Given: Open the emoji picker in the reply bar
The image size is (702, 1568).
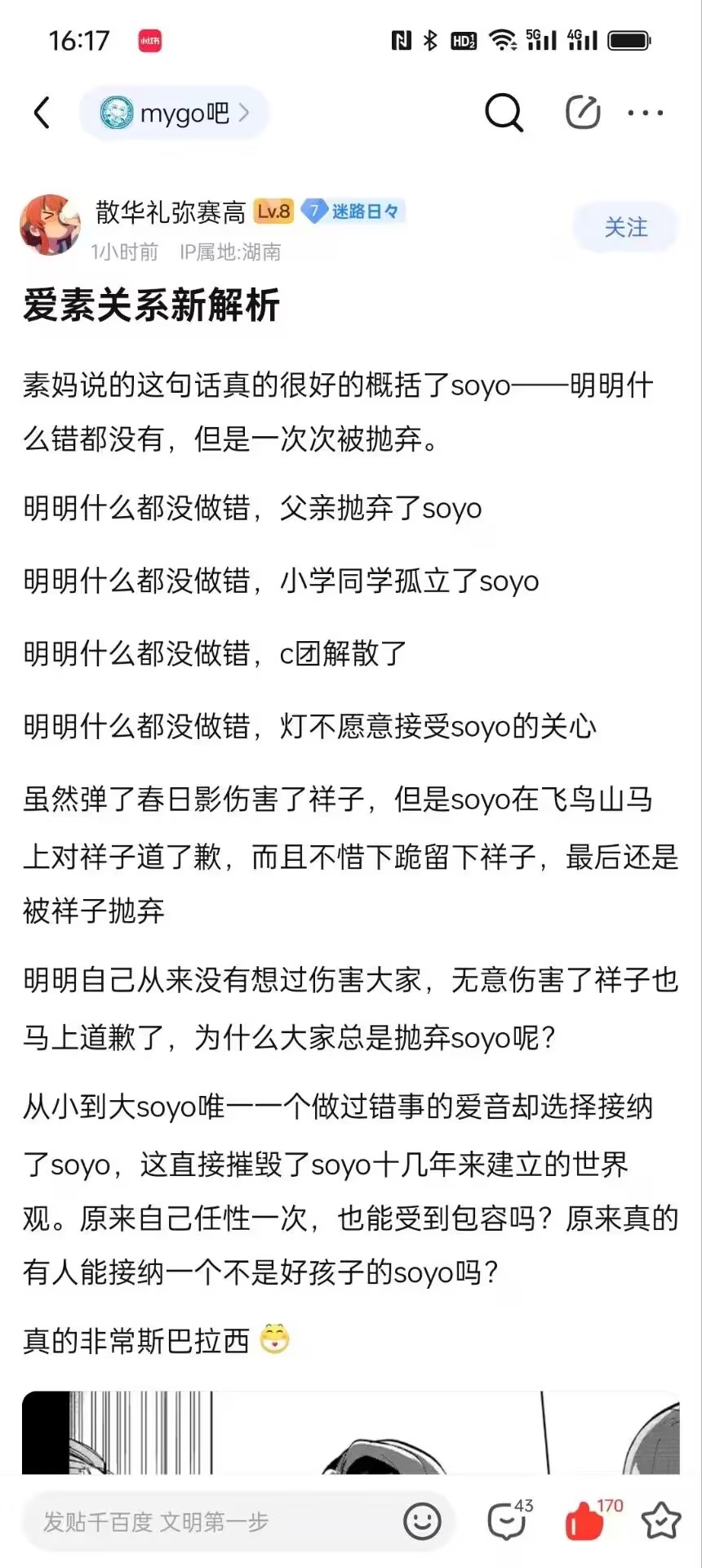Looking at the screenshot, I should [x=422, y=1521].
